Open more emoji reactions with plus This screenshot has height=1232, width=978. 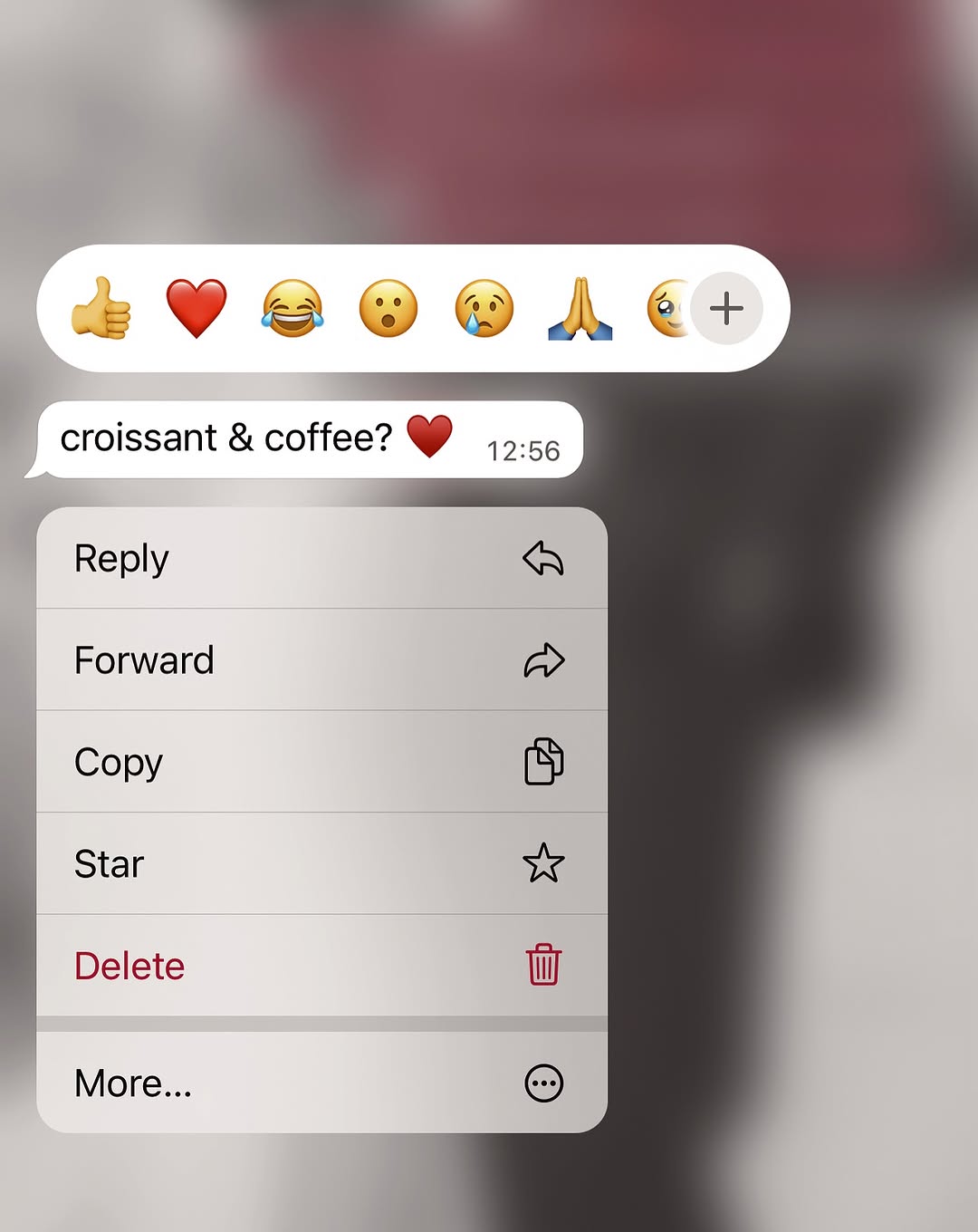click(726, 309)
